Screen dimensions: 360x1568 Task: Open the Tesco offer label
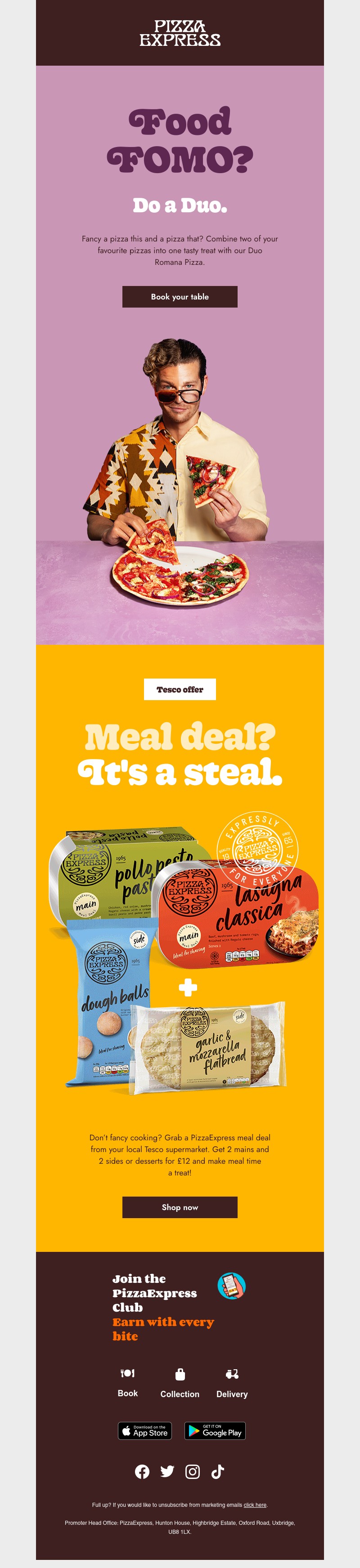[x=180, y=689]
